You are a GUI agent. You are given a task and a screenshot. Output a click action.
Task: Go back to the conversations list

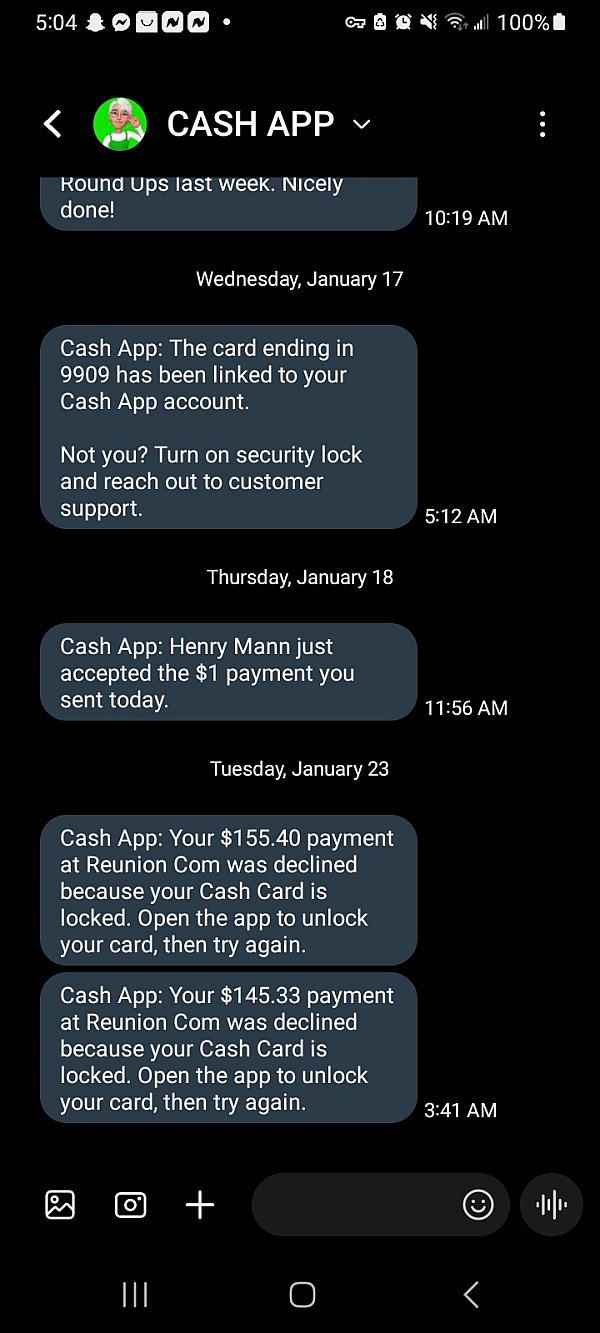(53, 124)
